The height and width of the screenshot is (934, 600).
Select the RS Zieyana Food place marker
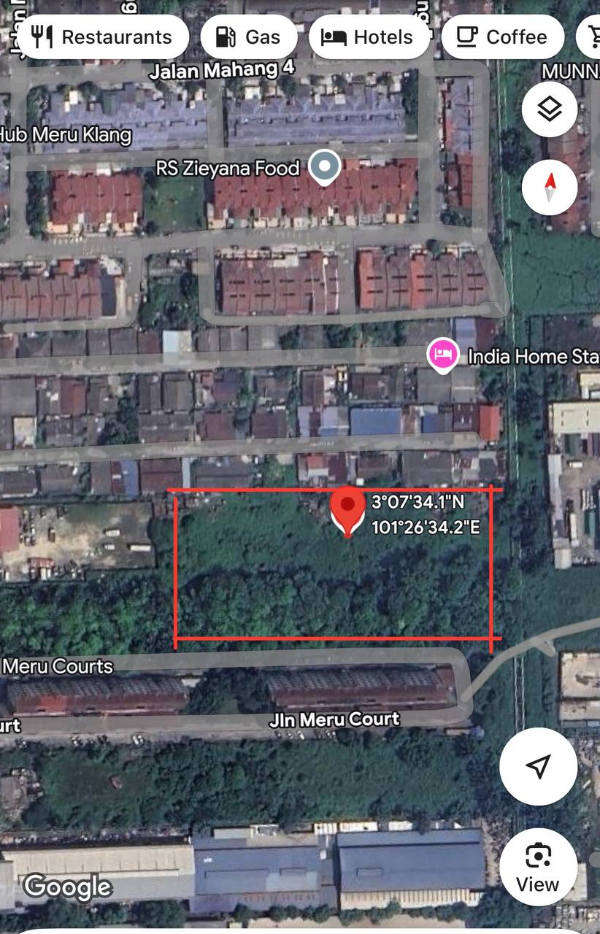point(323,167)
